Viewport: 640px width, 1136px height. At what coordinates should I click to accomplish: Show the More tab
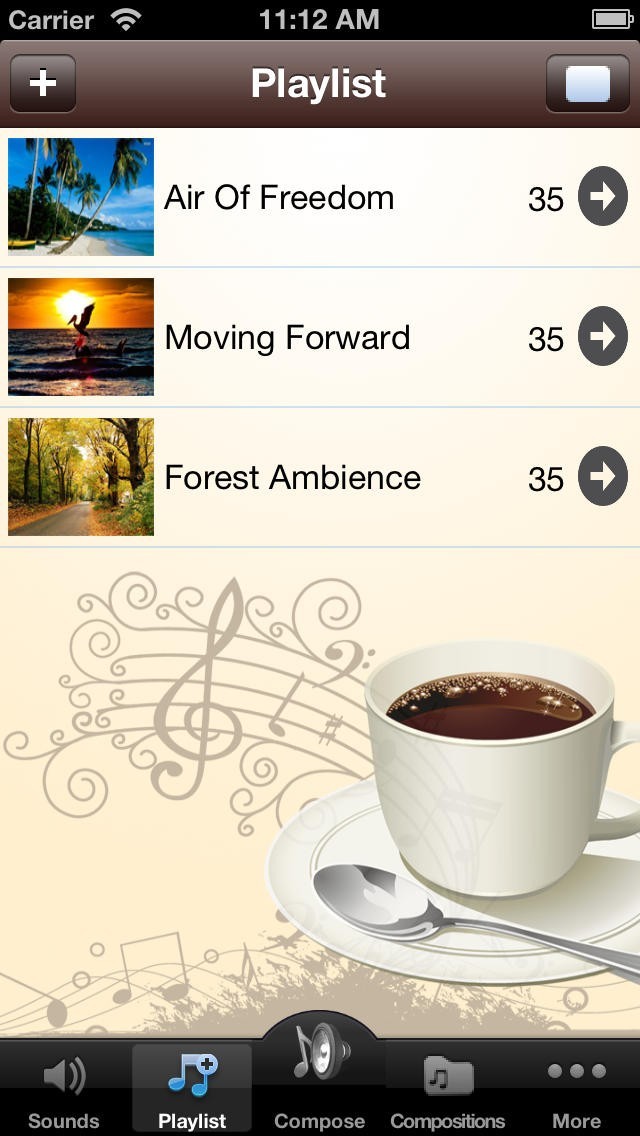pos(577,1090)
